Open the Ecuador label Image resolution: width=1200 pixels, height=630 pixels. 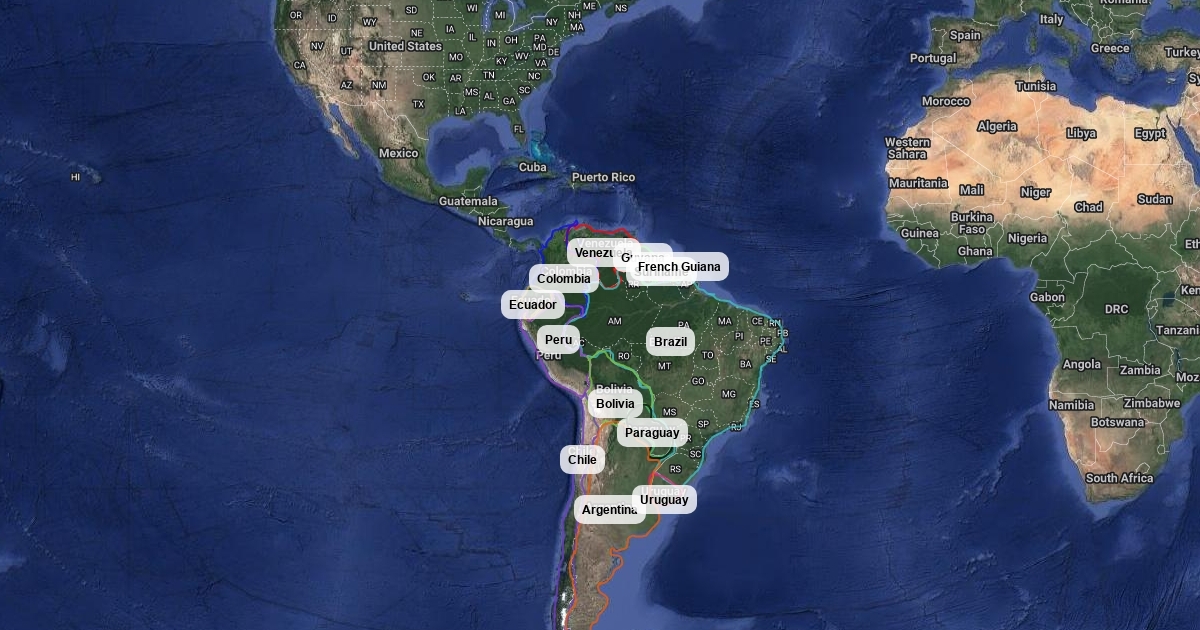pos(532,305)
